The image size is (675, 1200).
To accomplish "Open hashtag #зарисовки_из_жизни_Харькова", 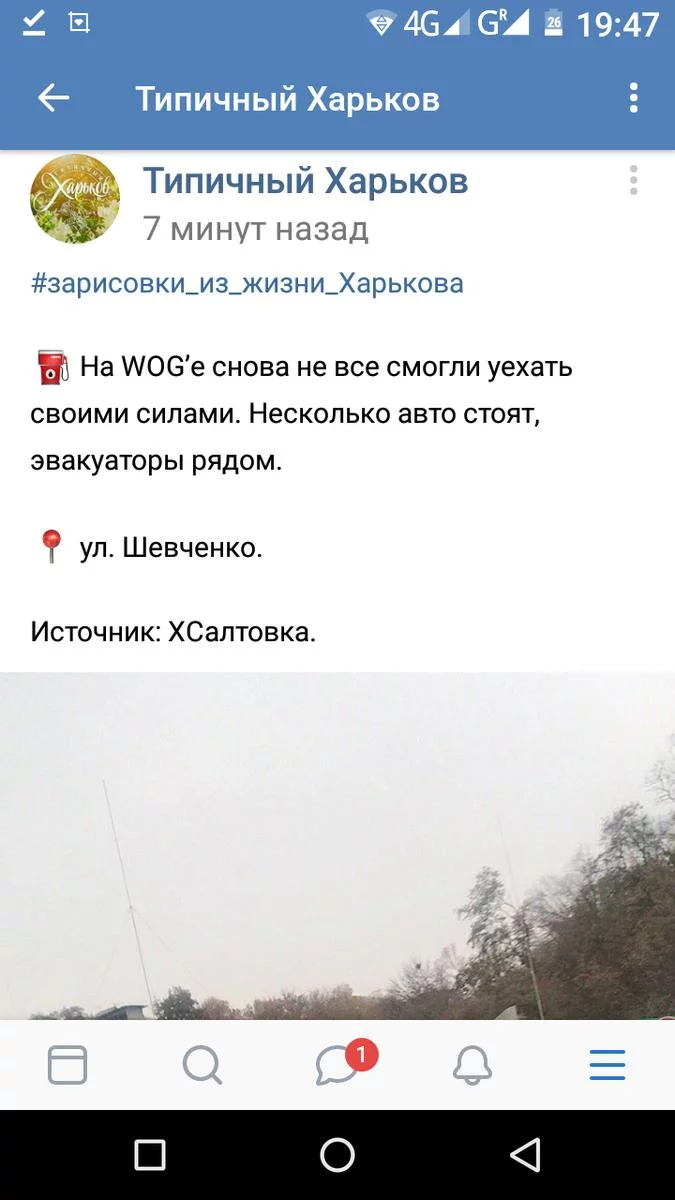I will click(247, 283).
